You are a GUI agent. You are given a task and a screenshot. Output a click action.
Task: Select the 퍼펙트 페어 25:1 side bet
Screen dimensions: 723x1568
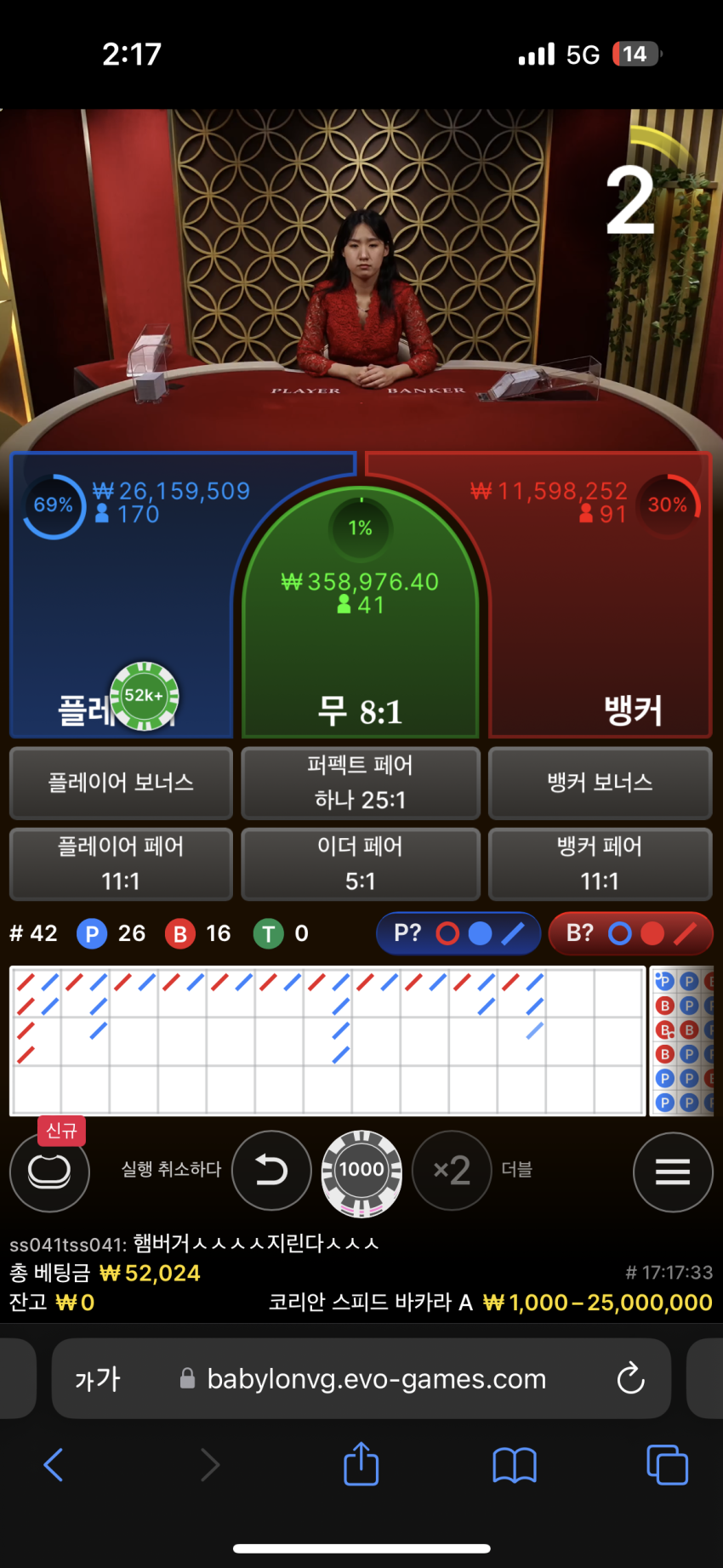pyautogui.click(x=361, y=783)
